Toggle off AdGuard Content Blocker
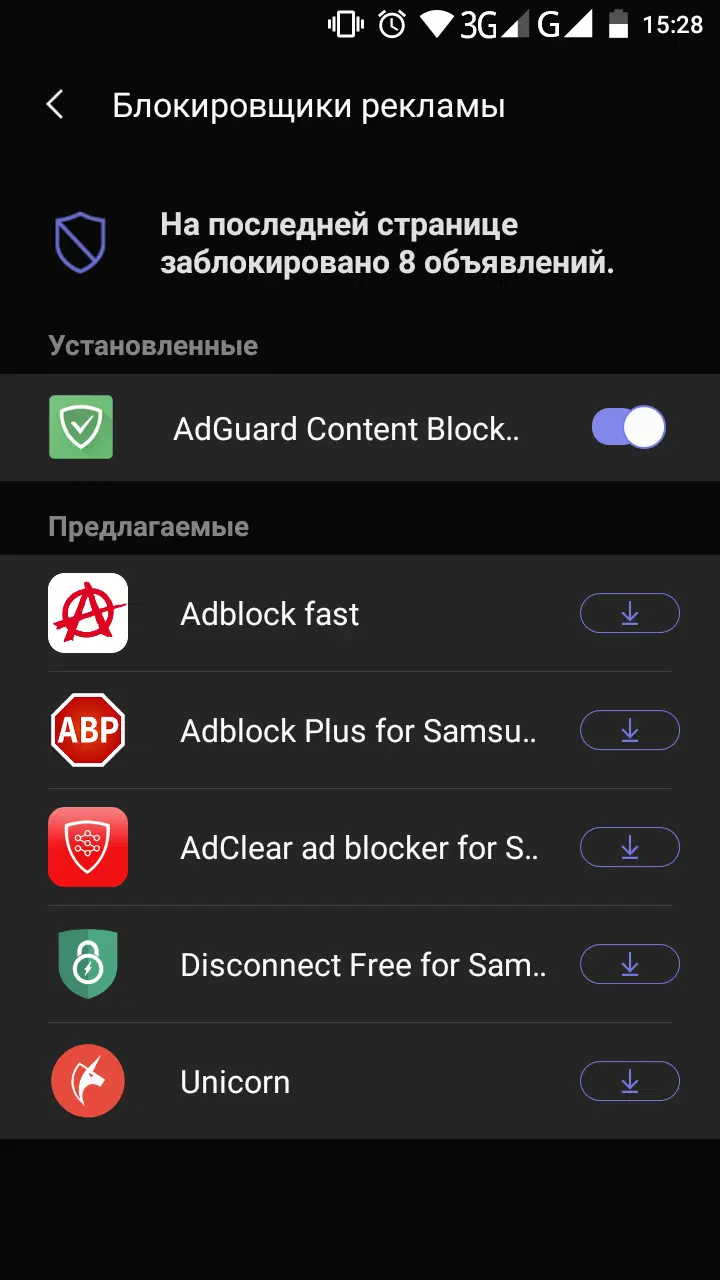The image size is (720, 1280). (x=629, y=428)
